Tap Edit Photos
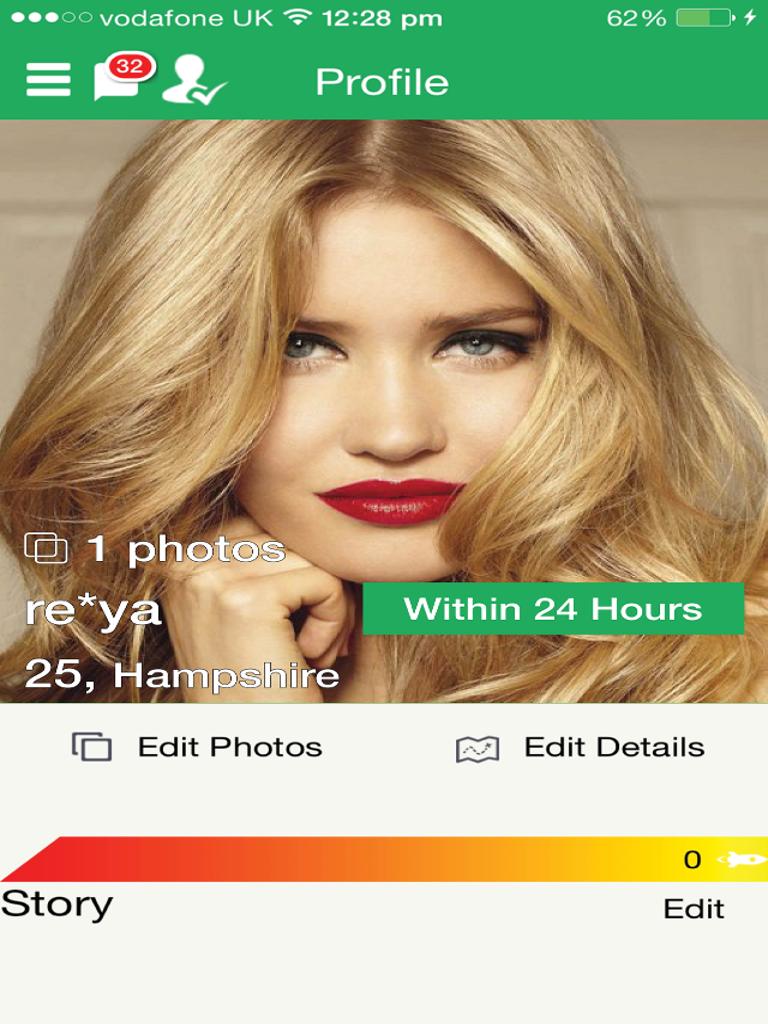This screenshot has width=768, height=1024. coord(197,747)
